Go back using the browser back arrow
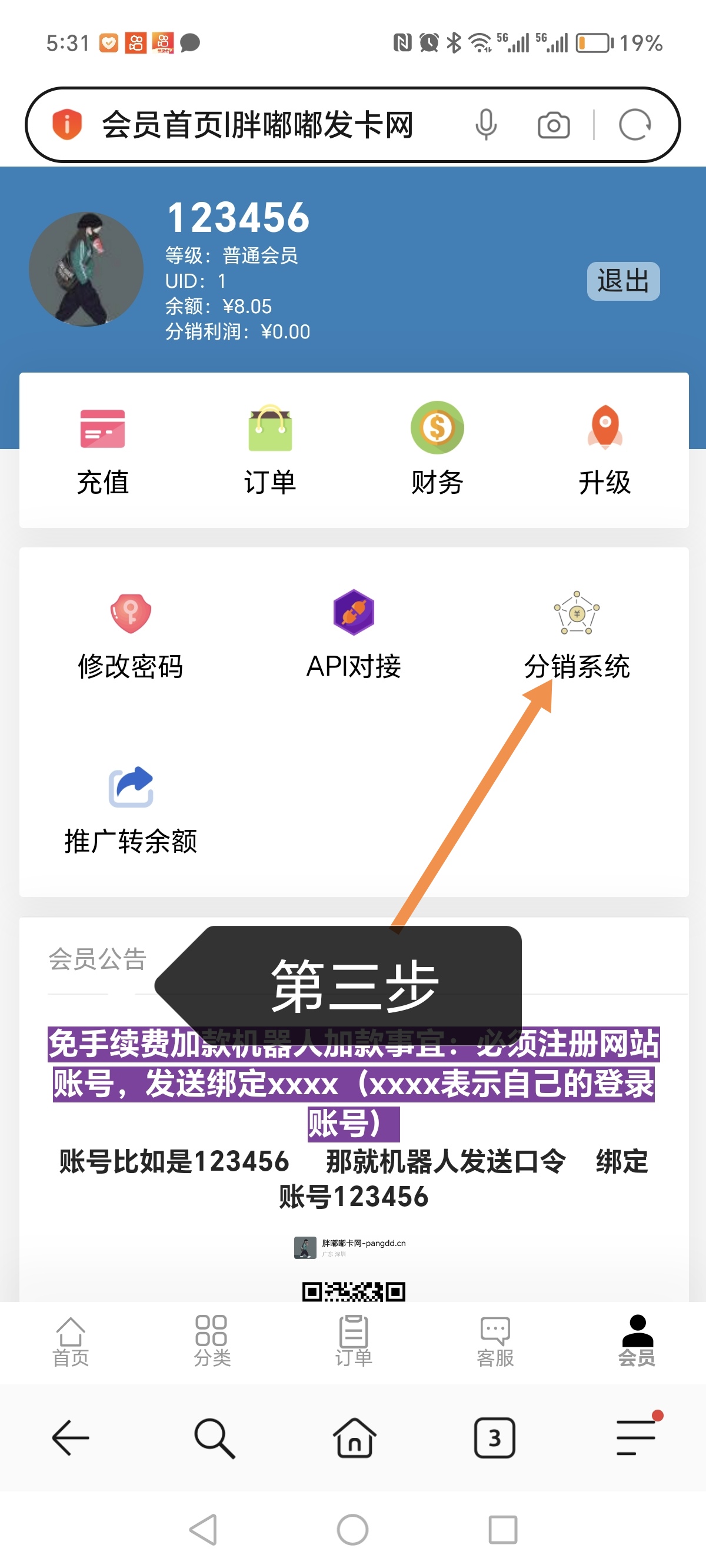This screenshot has width=706, height=1568. (x=71, y=1438)
